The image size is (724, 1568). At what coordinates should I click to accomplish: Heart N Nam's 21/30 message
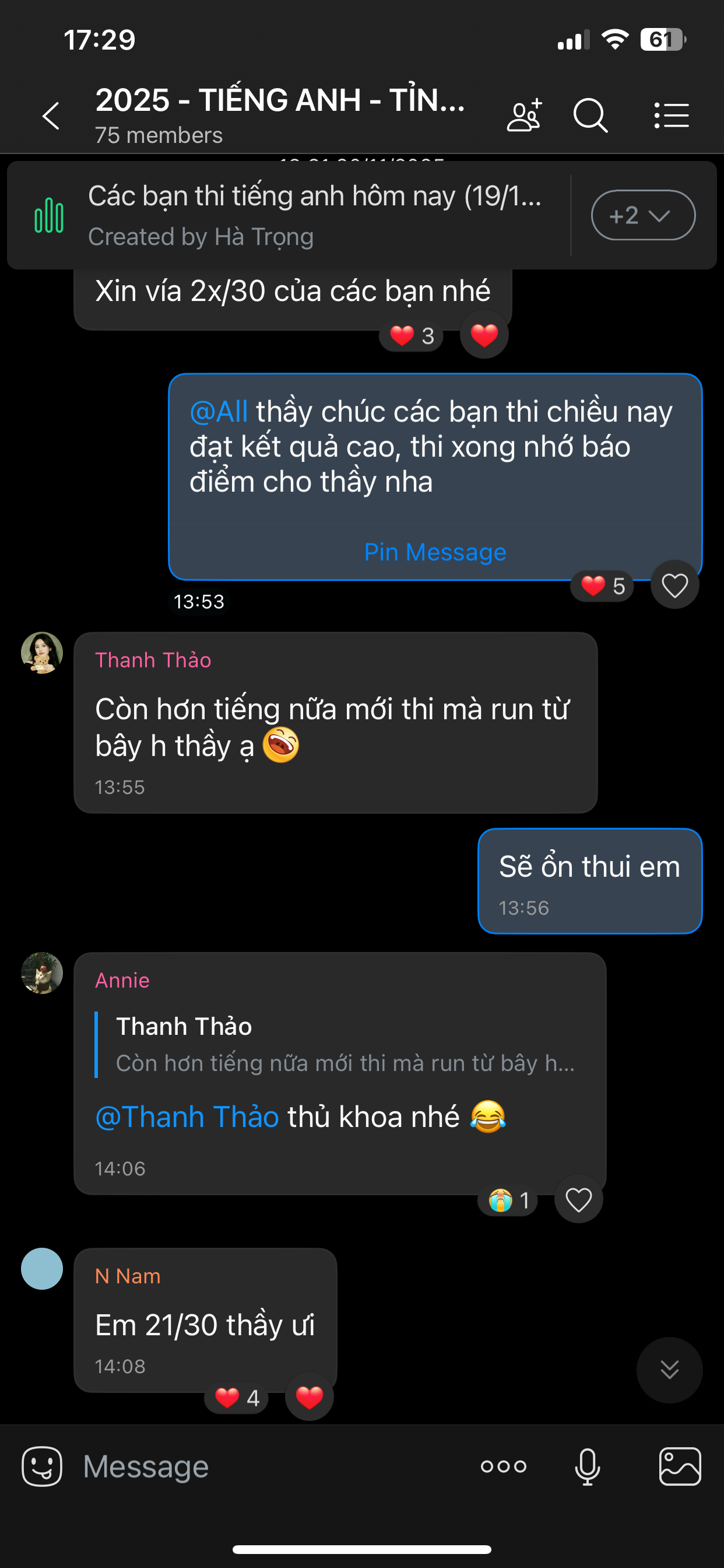309,1397
